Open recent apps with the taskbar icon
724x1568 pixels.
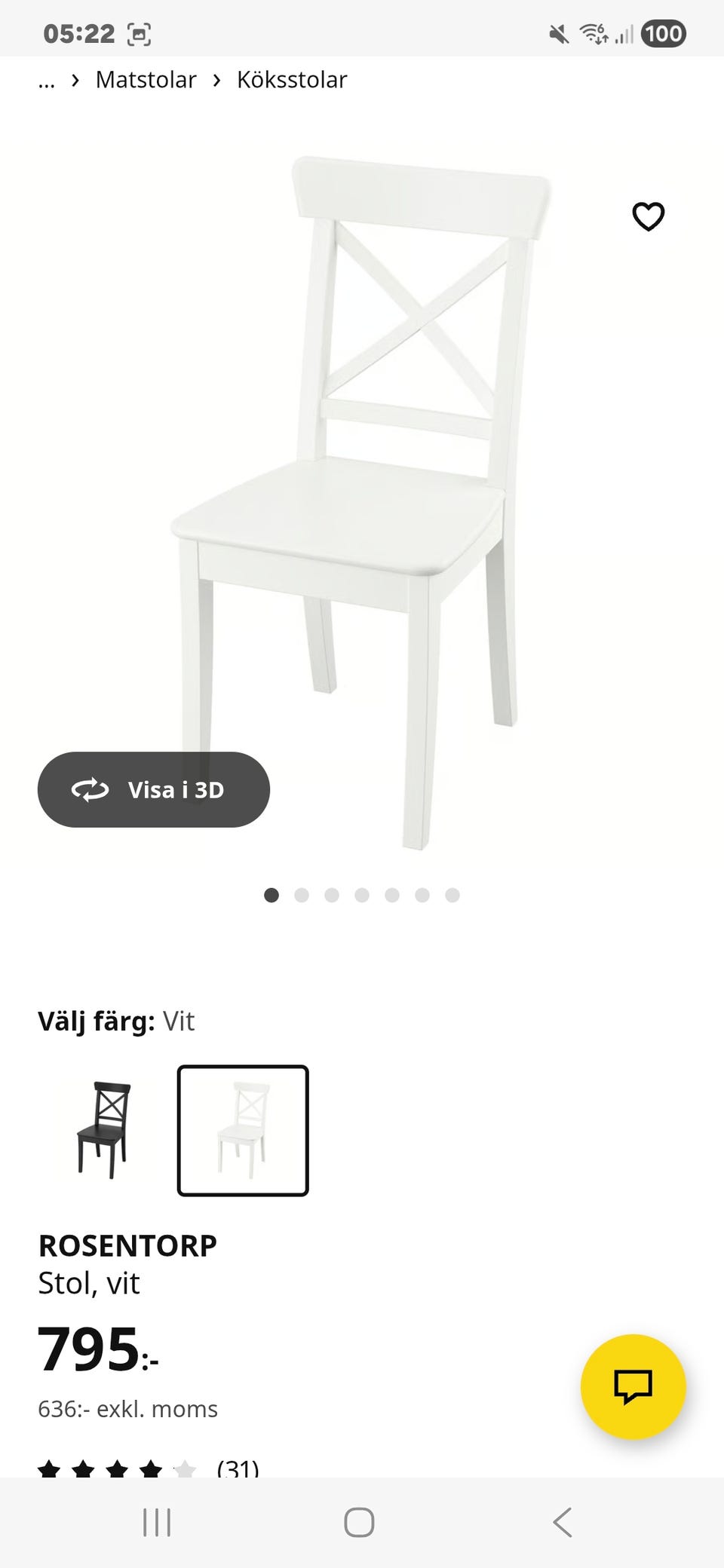click(156, 1523)
